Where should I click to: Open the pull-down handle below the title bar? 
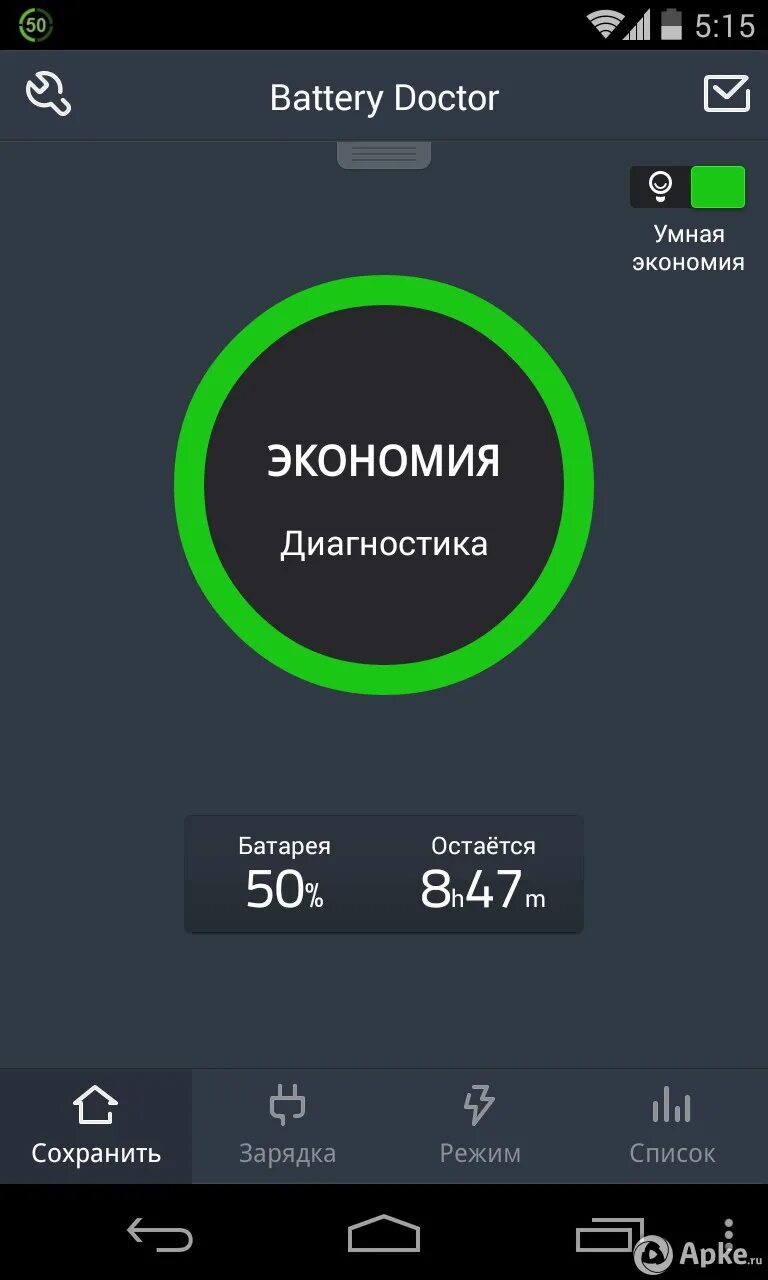(x=384, y=155)
